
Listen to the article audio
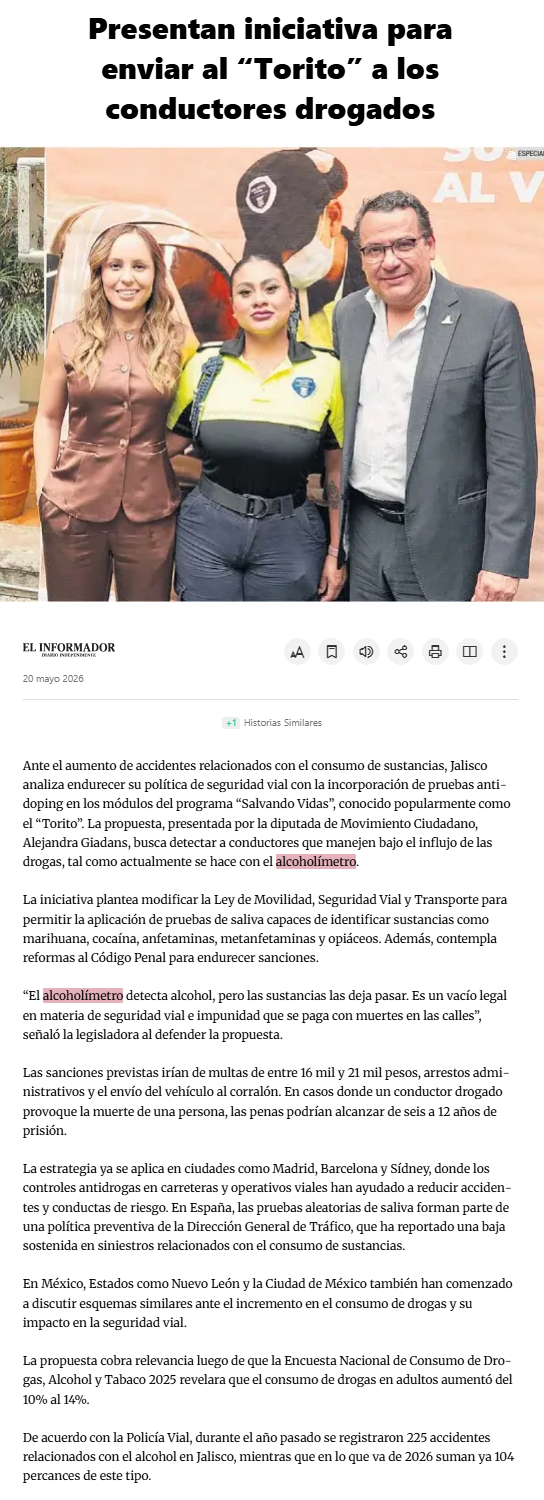(366, 652)
